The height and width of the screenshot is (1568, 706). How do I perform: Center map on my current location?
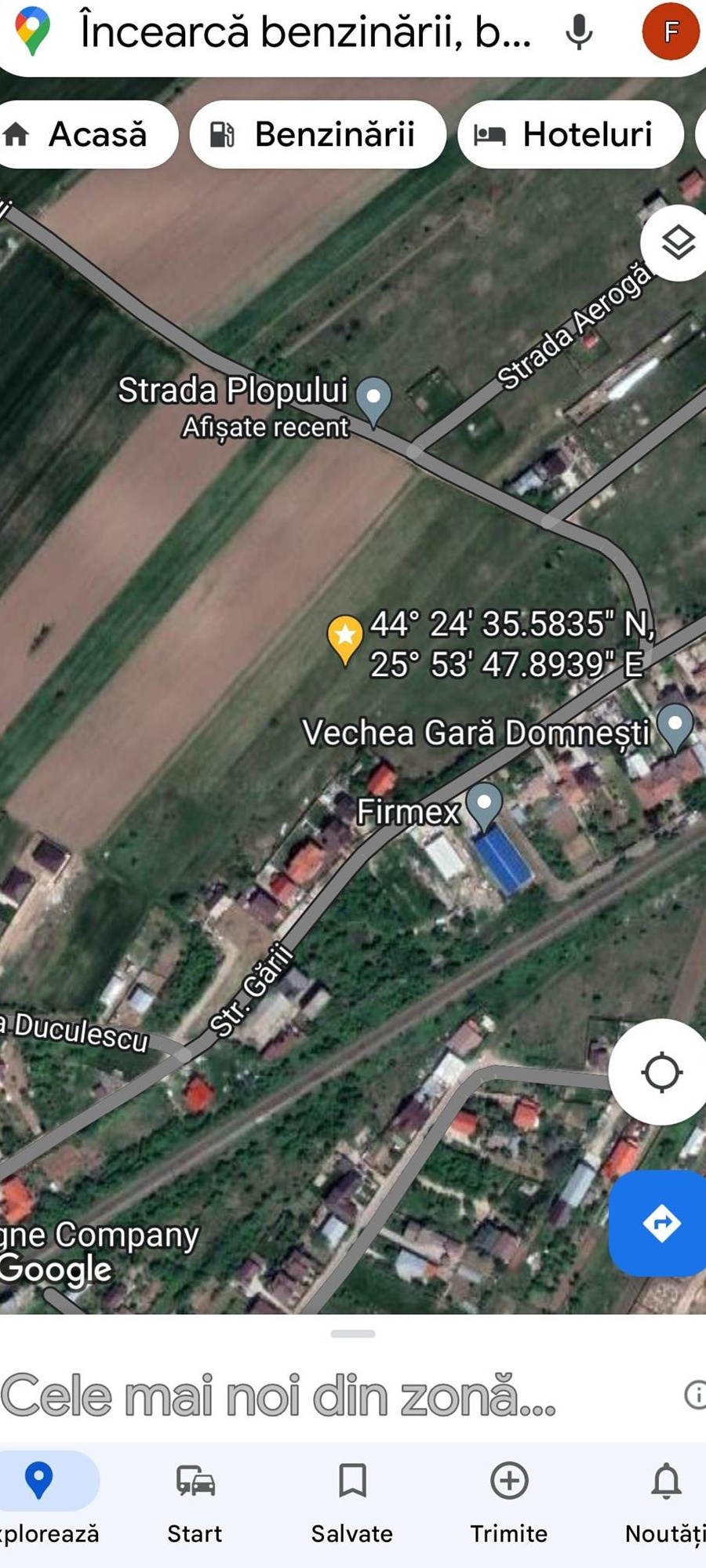coord(661,1072)
